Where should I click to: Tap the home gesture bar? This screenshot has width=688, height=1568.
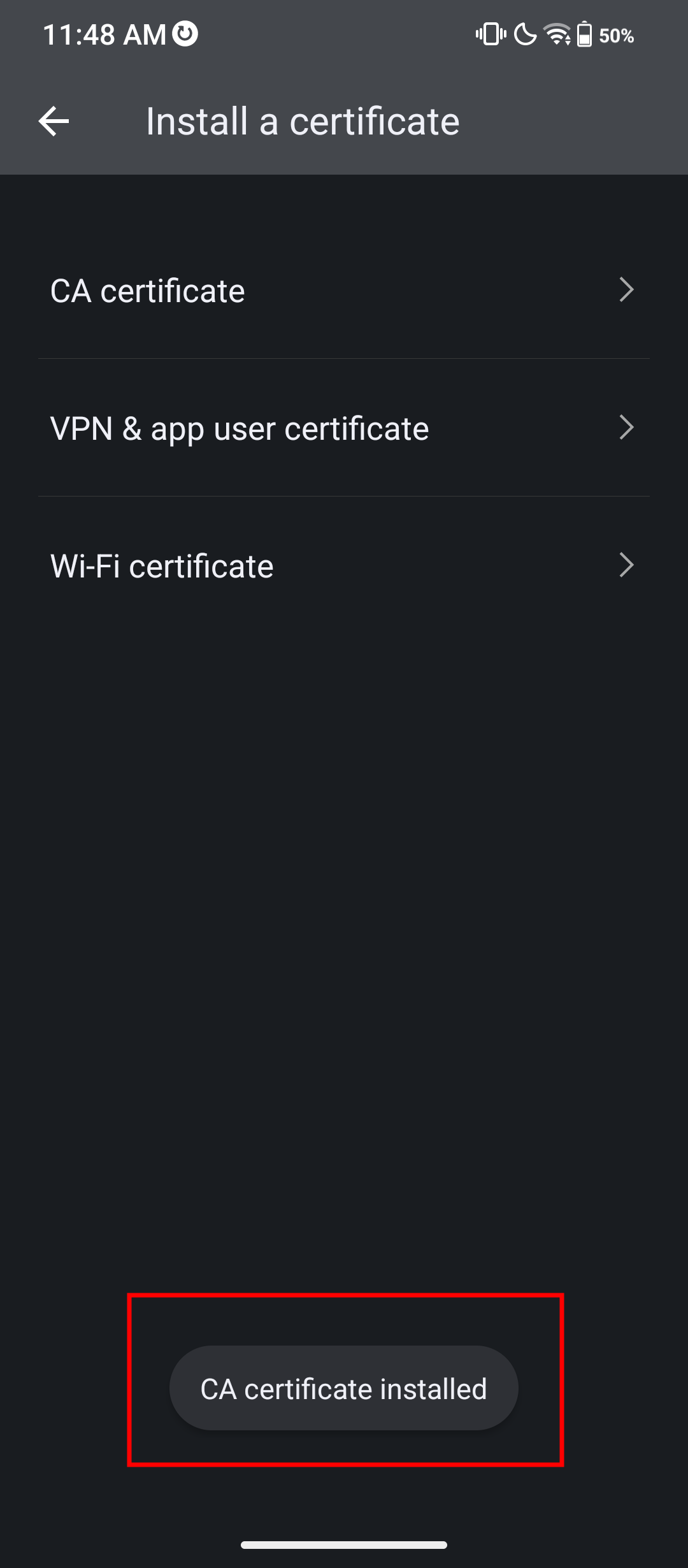pos(344,1544)
